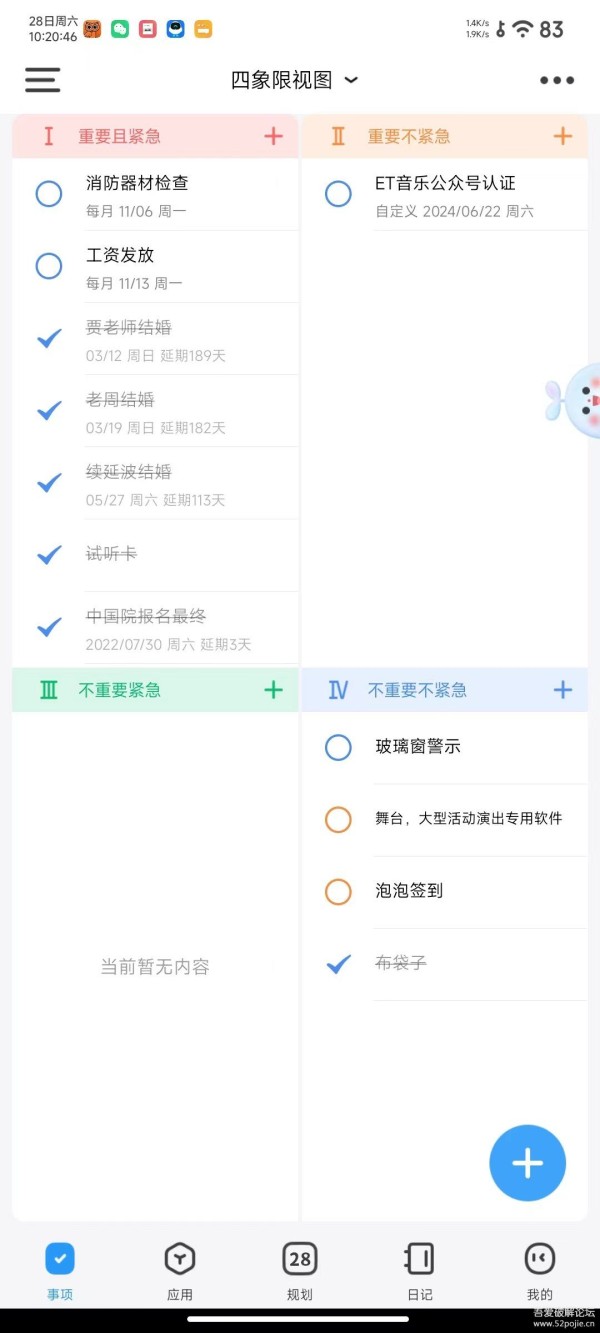Go to the 日记 tab
Screen dimensions: 600x1333
[x=420, y=1270]
